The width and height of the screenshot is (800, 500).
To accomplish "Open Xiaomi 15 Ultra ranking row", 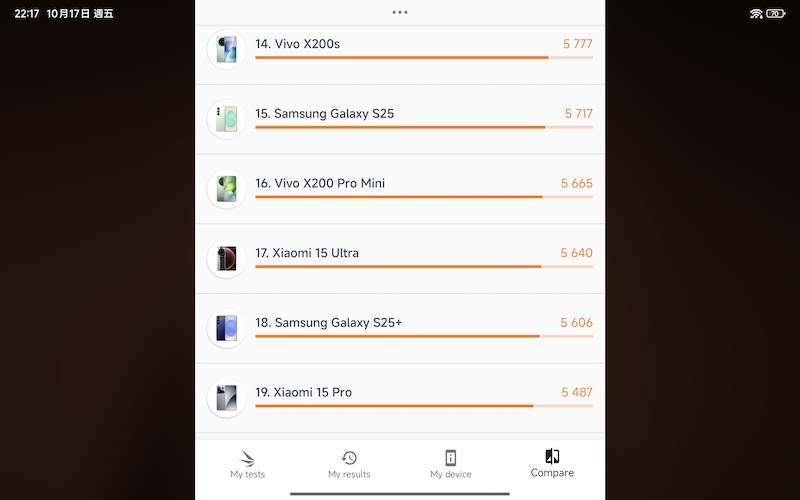I will (x=400, y=258).
